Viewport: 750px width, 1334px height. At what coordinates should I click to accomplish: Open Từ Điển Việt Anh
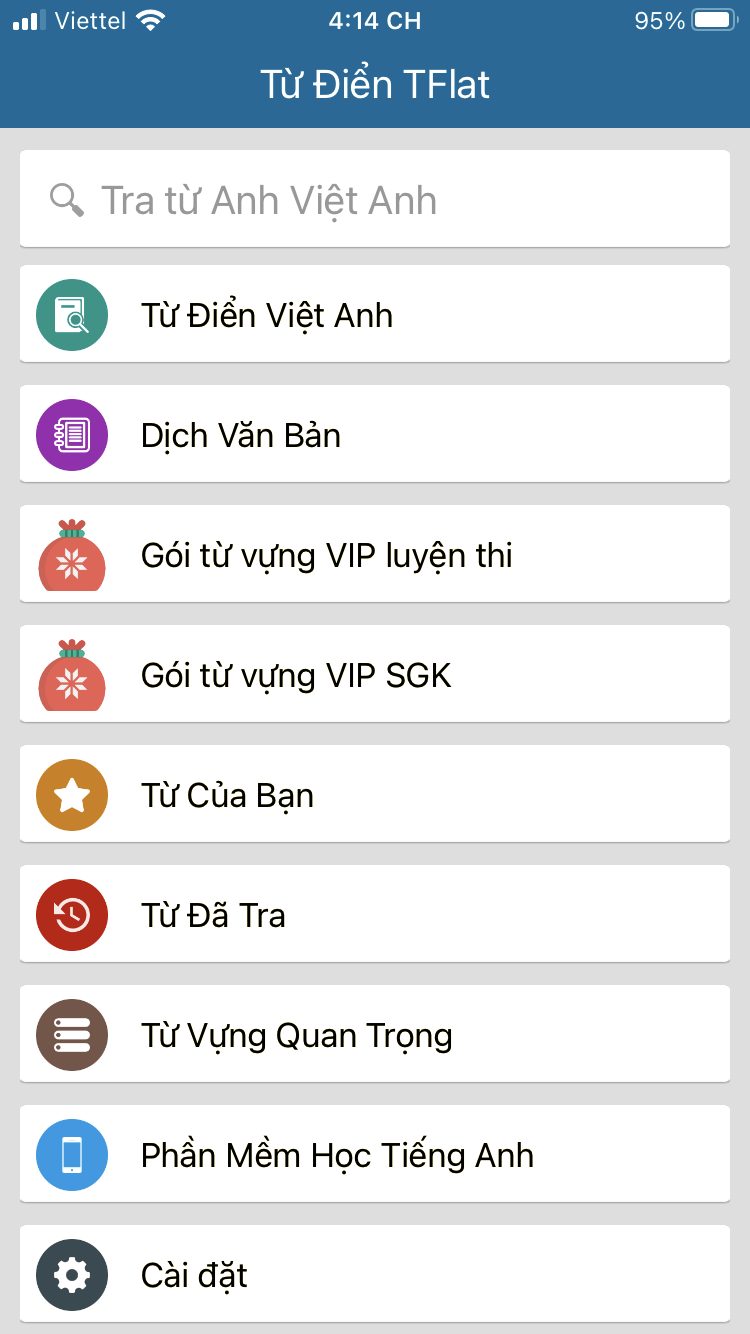click(375, 314)
